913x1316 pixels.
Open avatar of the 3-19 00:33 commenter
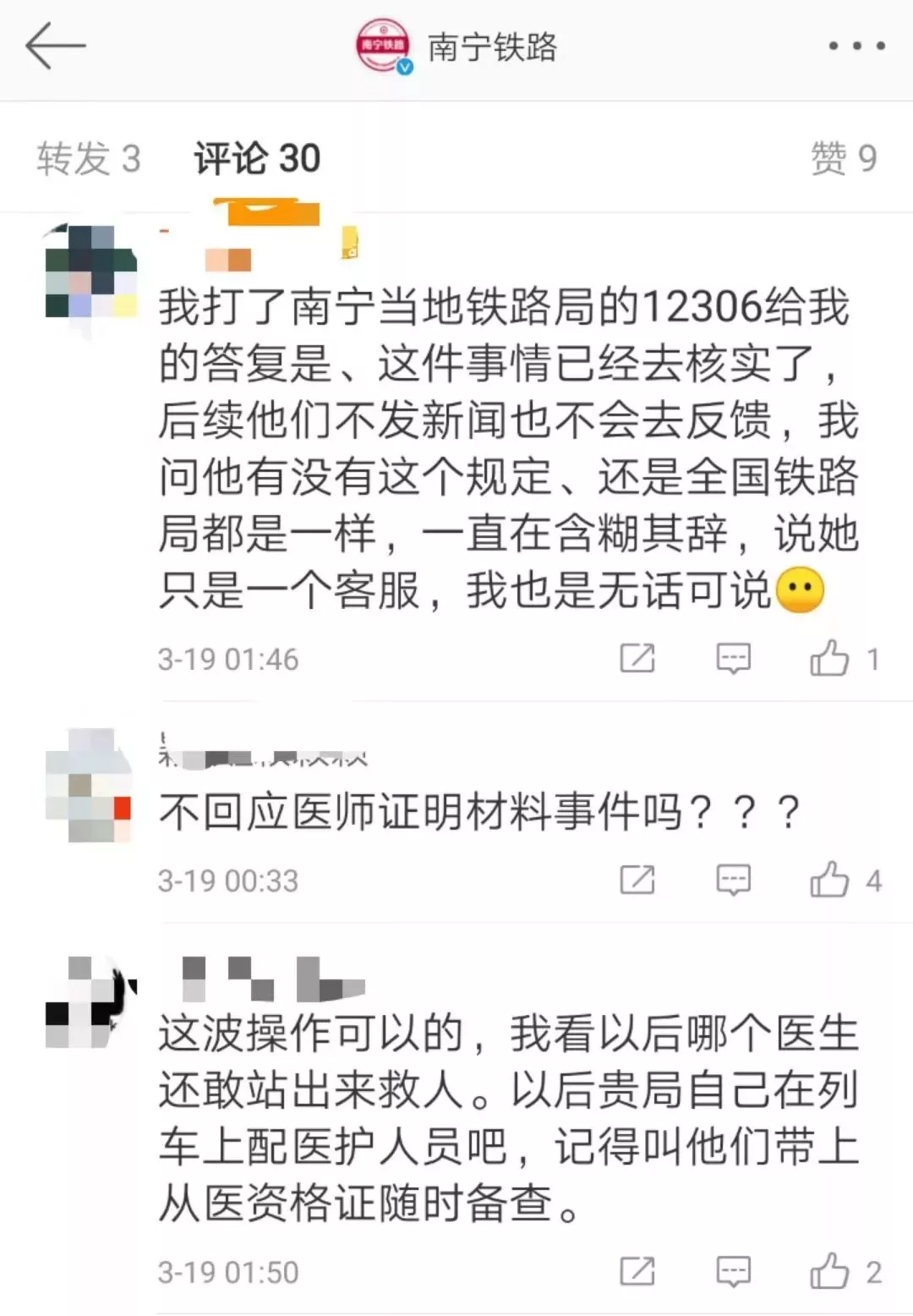[90, 785]
